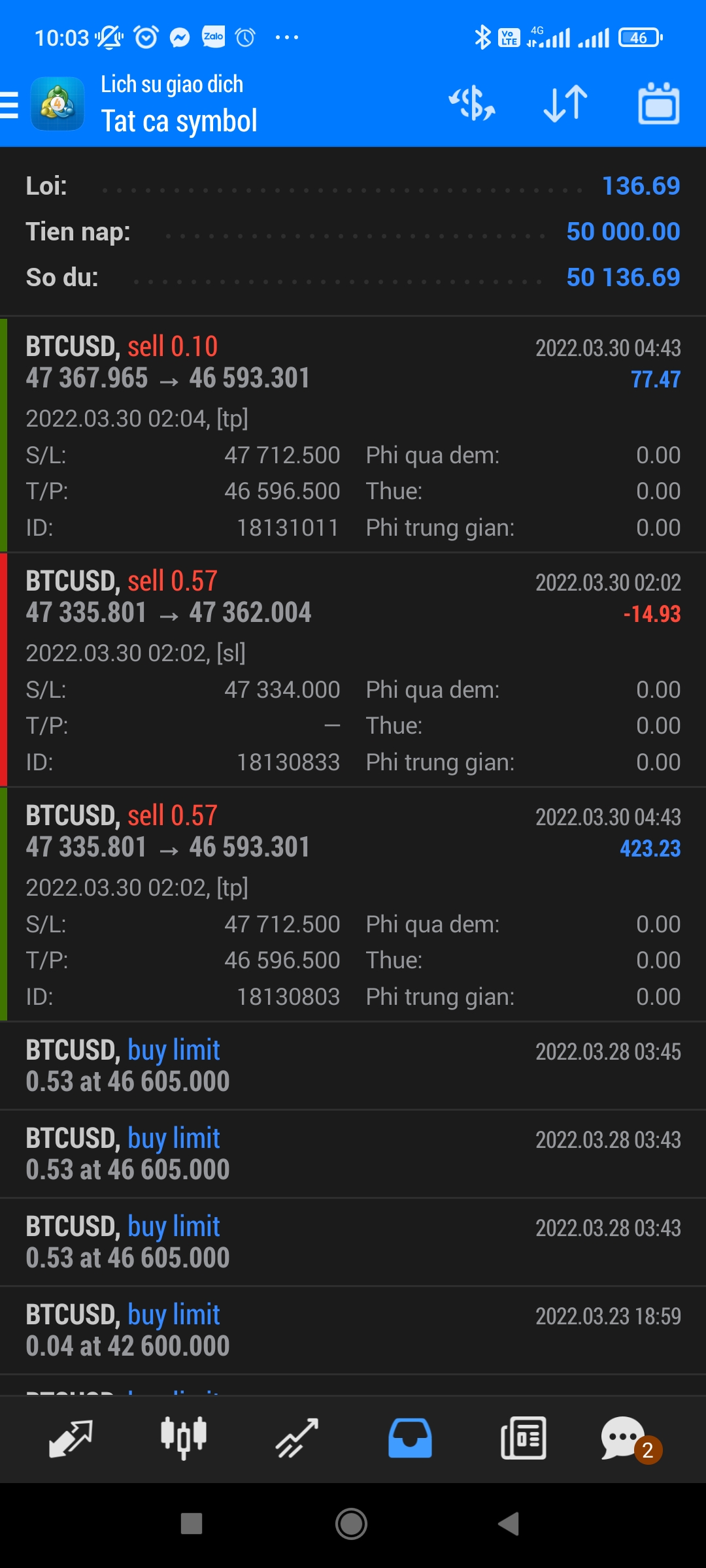Viewport: 706px width, 1568px height.
Task: Open the News tab
Action: [x=523, y=1439]
